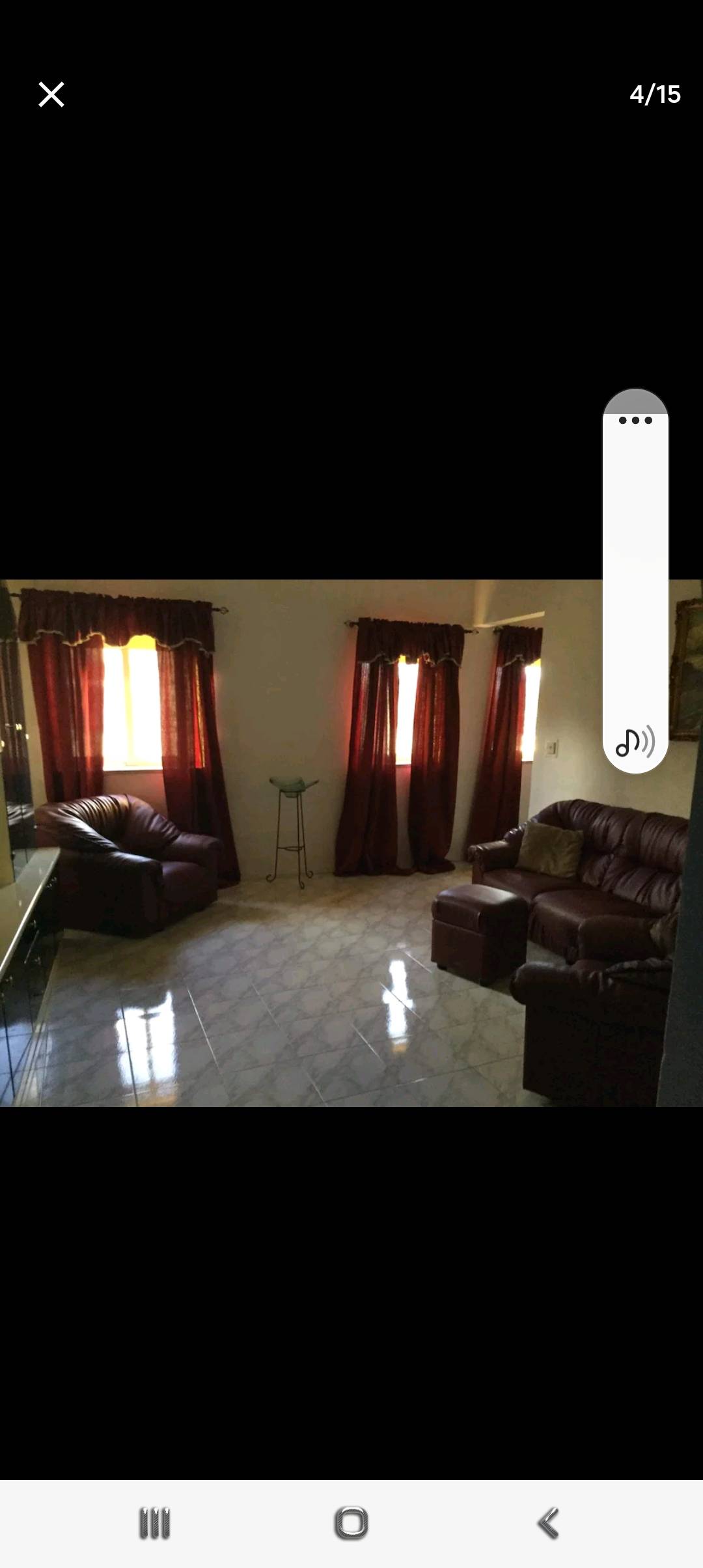This screenshot has height=1568, width=703.
Task: Close the photo viewer with the X
Action: 51,94
